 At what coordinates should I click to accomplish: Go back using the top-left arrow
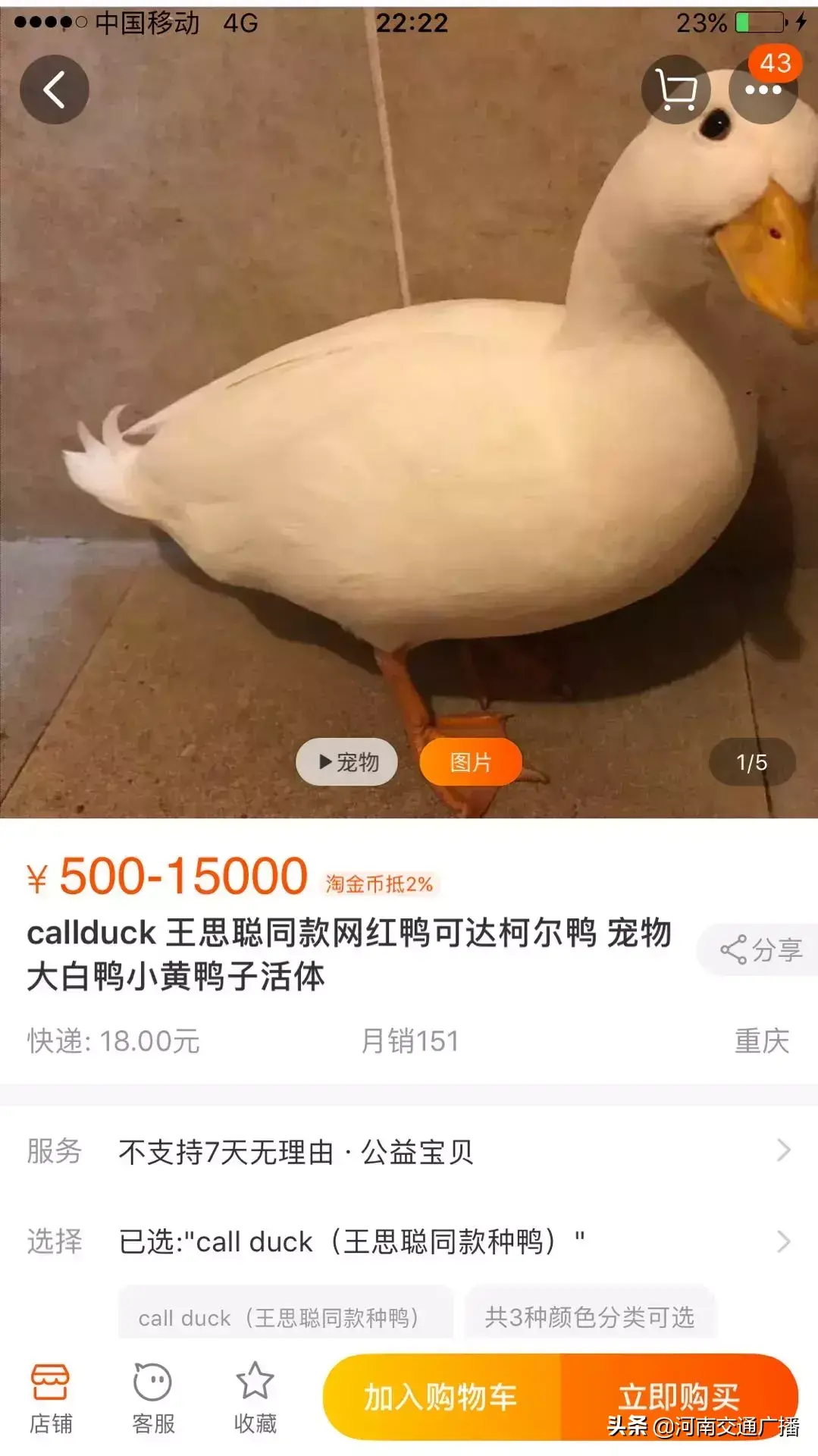[54, 90]
